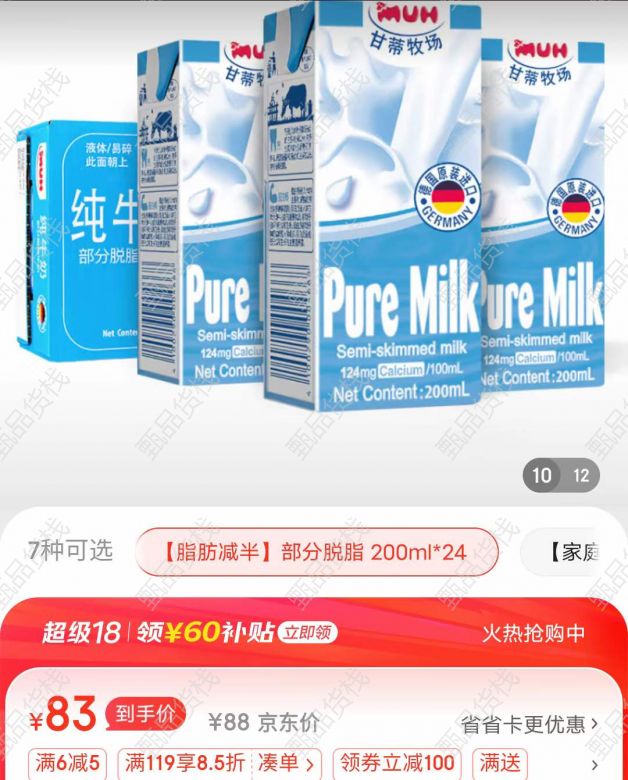The width and height of the screenshot is (628, 780).
Task: View the 满6减5 promotion tag
Action: [x=67, y=764]
